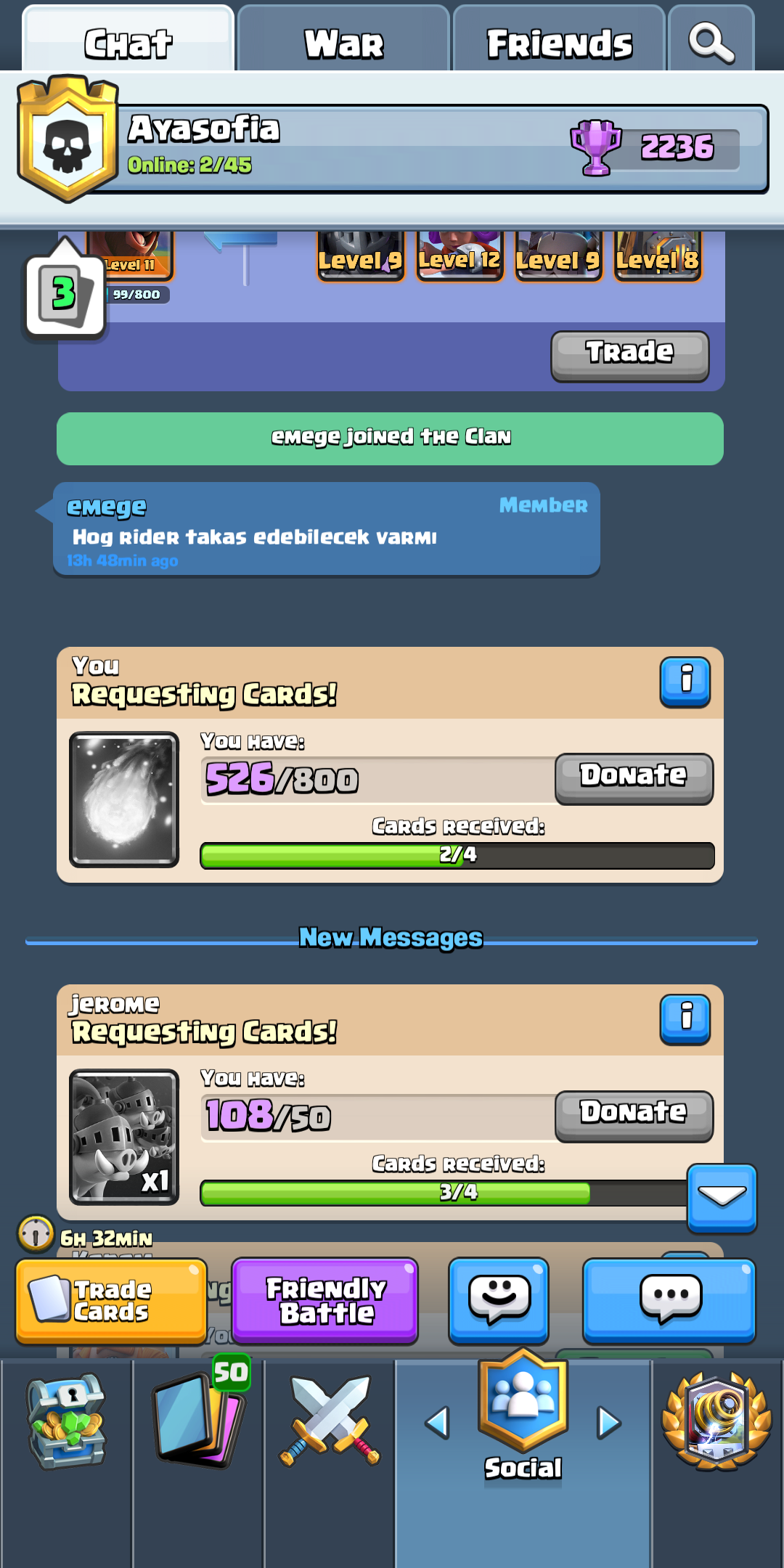Image resolution: width=784 pixels, height=1568 pixels.
Task: Open info for your card request
Action: tap(685, 682)
